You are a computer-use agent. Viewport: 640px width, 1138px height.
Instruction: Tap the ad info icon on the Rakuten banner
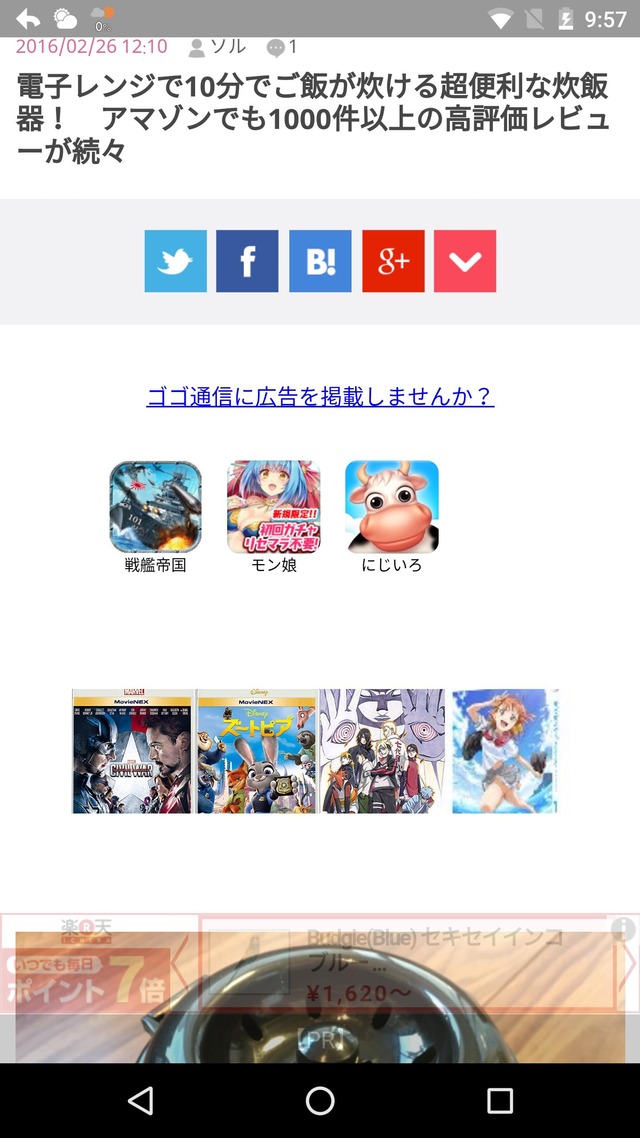click(x=623, y=929)
